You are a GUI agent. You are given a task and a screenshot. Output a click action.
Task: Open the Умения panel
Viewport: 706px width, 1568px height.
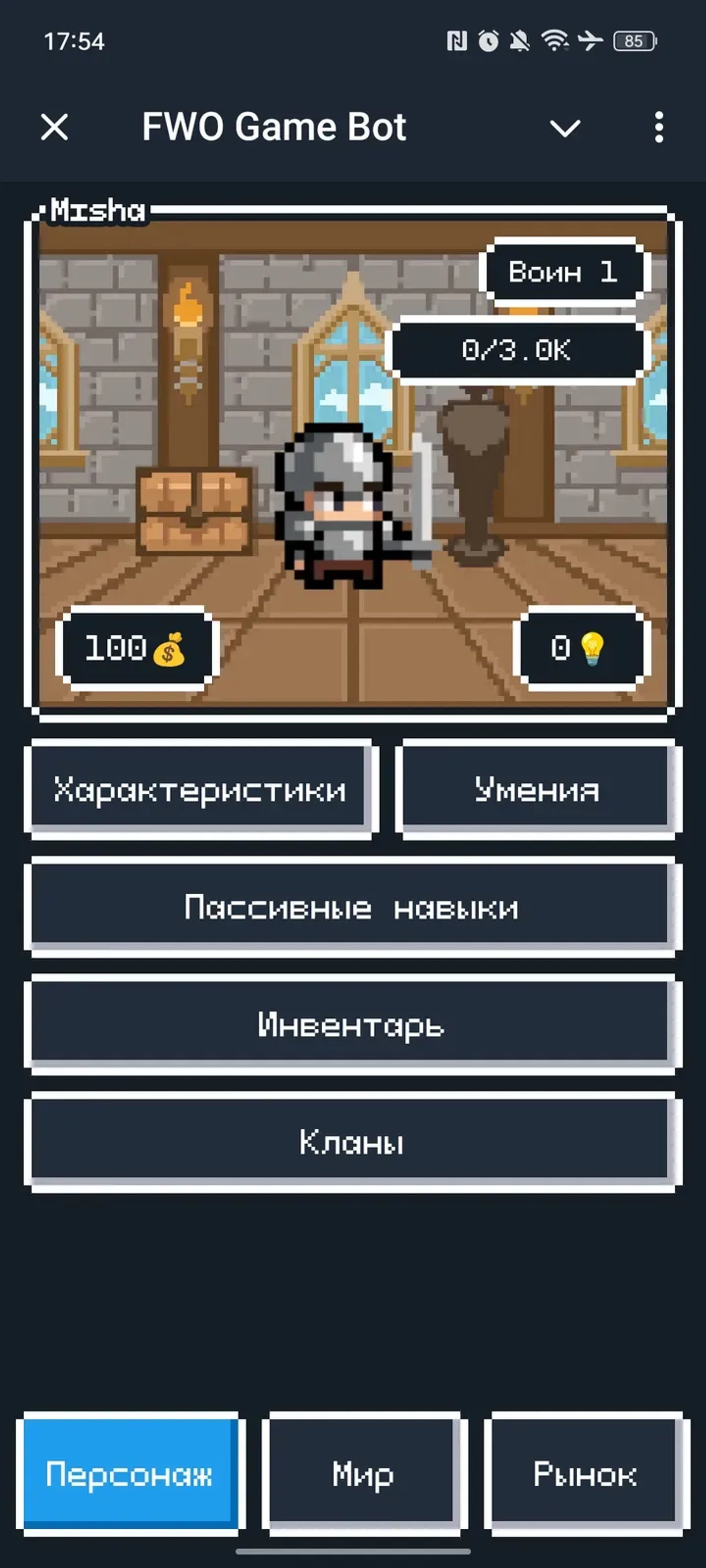pyautogui.click(x=537, y=789)
